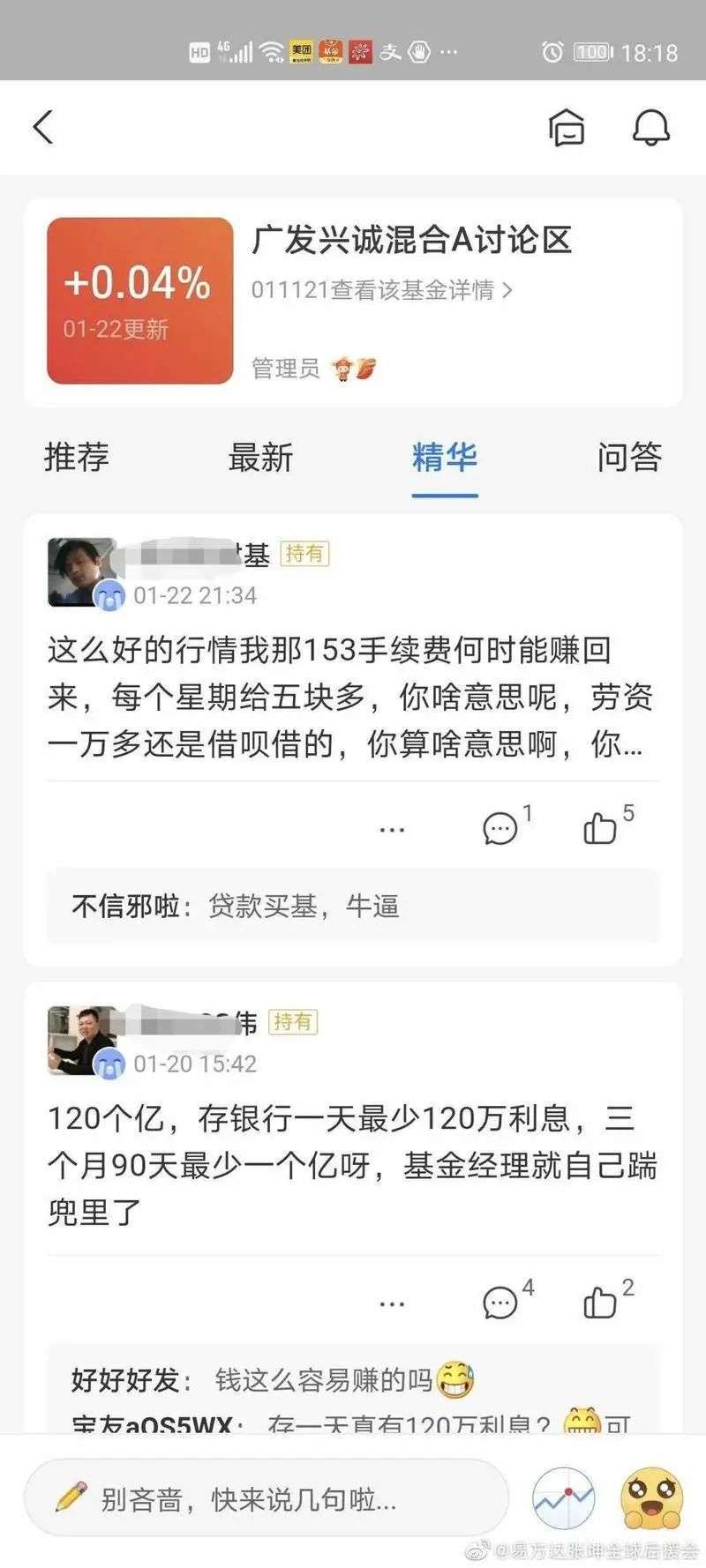The width and height of the screenshot is (706, 1568).
Task: Open the notifications bell
Action: pyautogui.click(x=651, y=128)
